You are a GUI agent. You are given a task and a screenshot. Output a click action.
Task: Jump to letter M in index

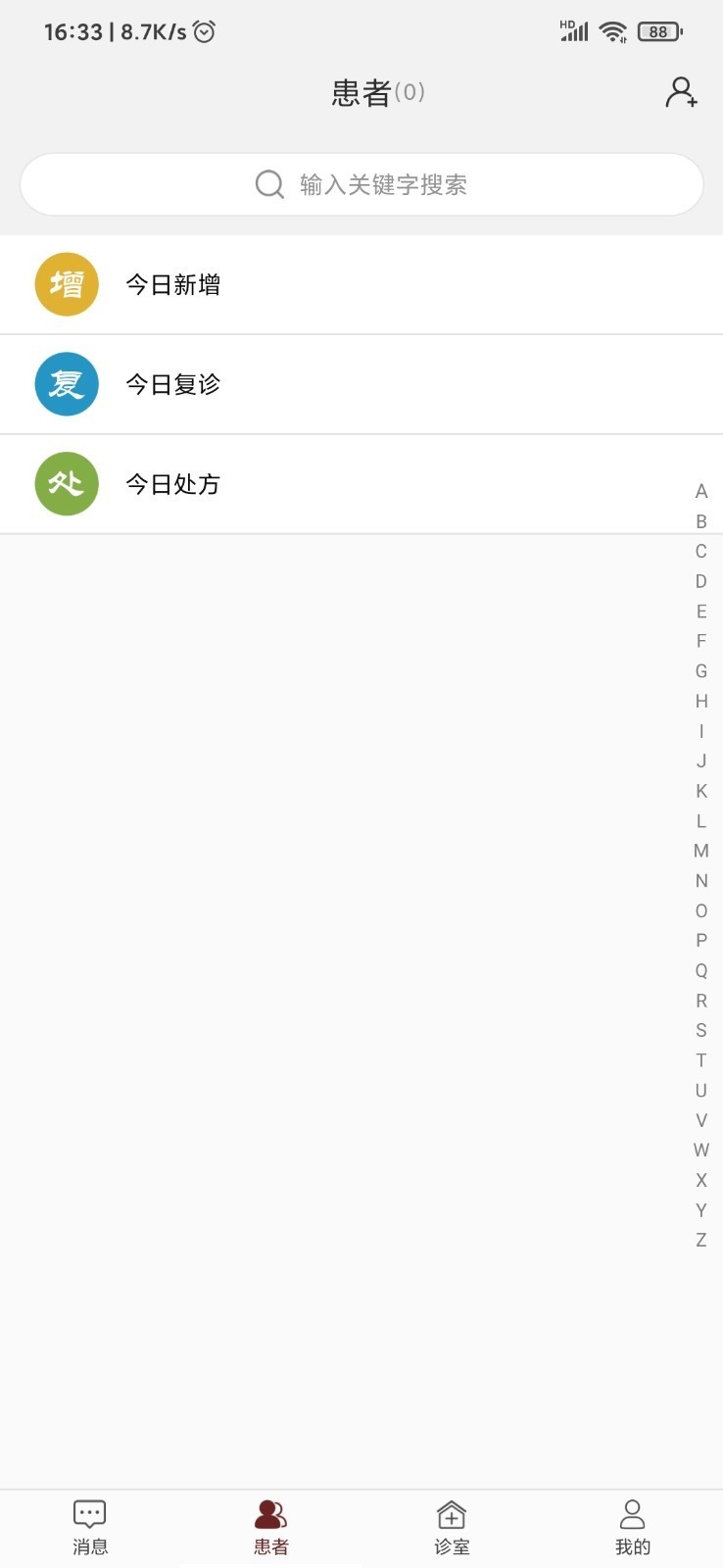[701, 851]
